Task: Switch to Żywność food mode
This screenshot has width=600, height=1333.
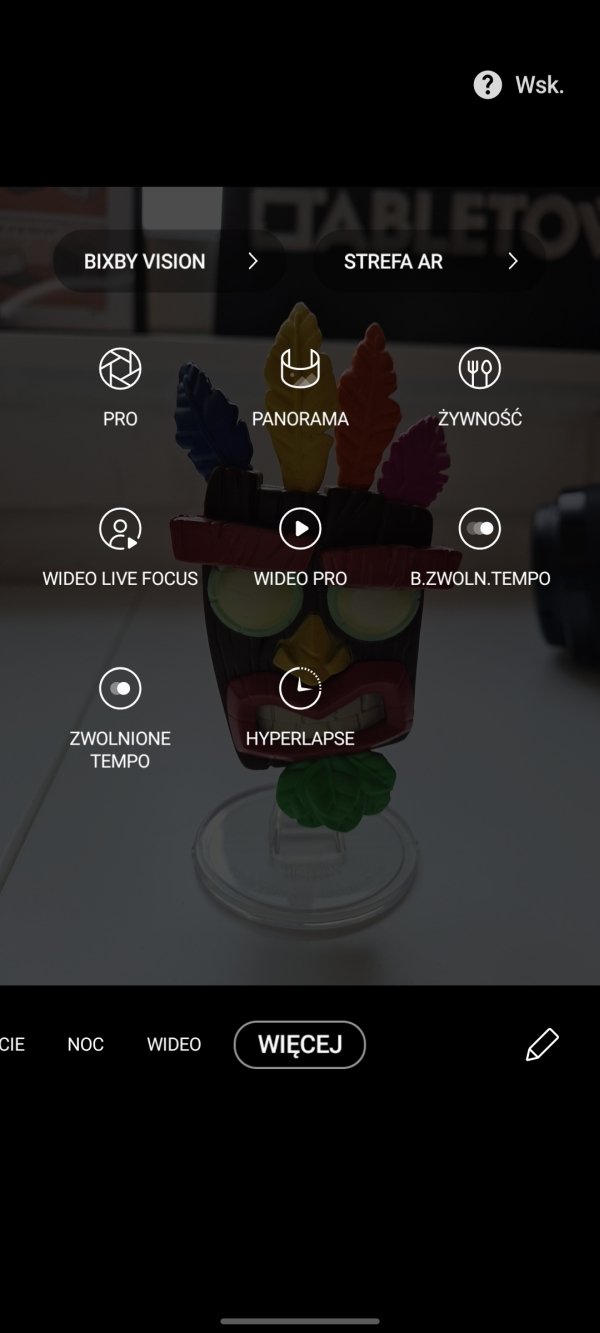Action: pos(480,388)
